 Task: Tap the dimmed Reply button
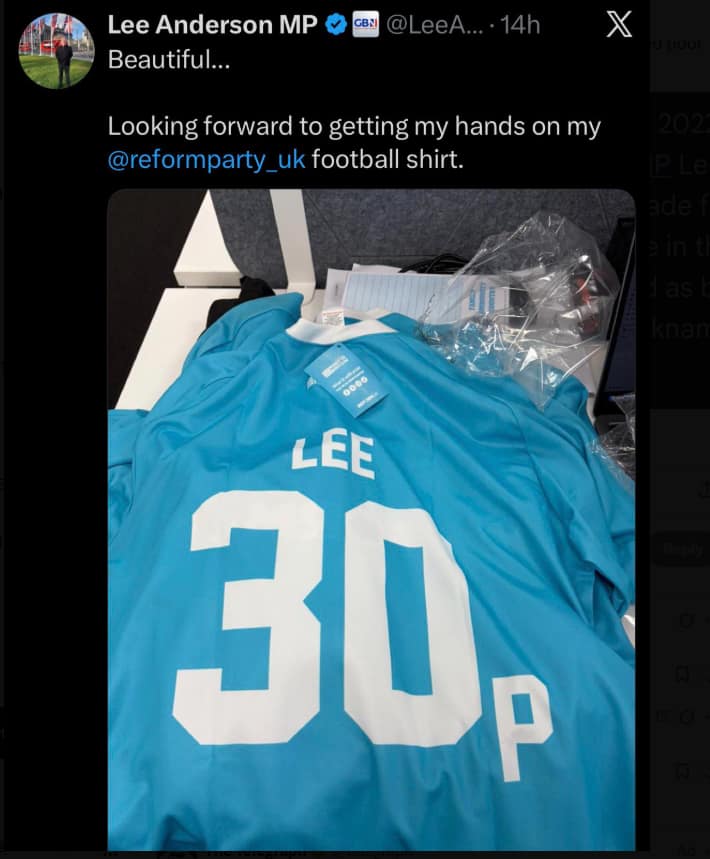point(683,550)
